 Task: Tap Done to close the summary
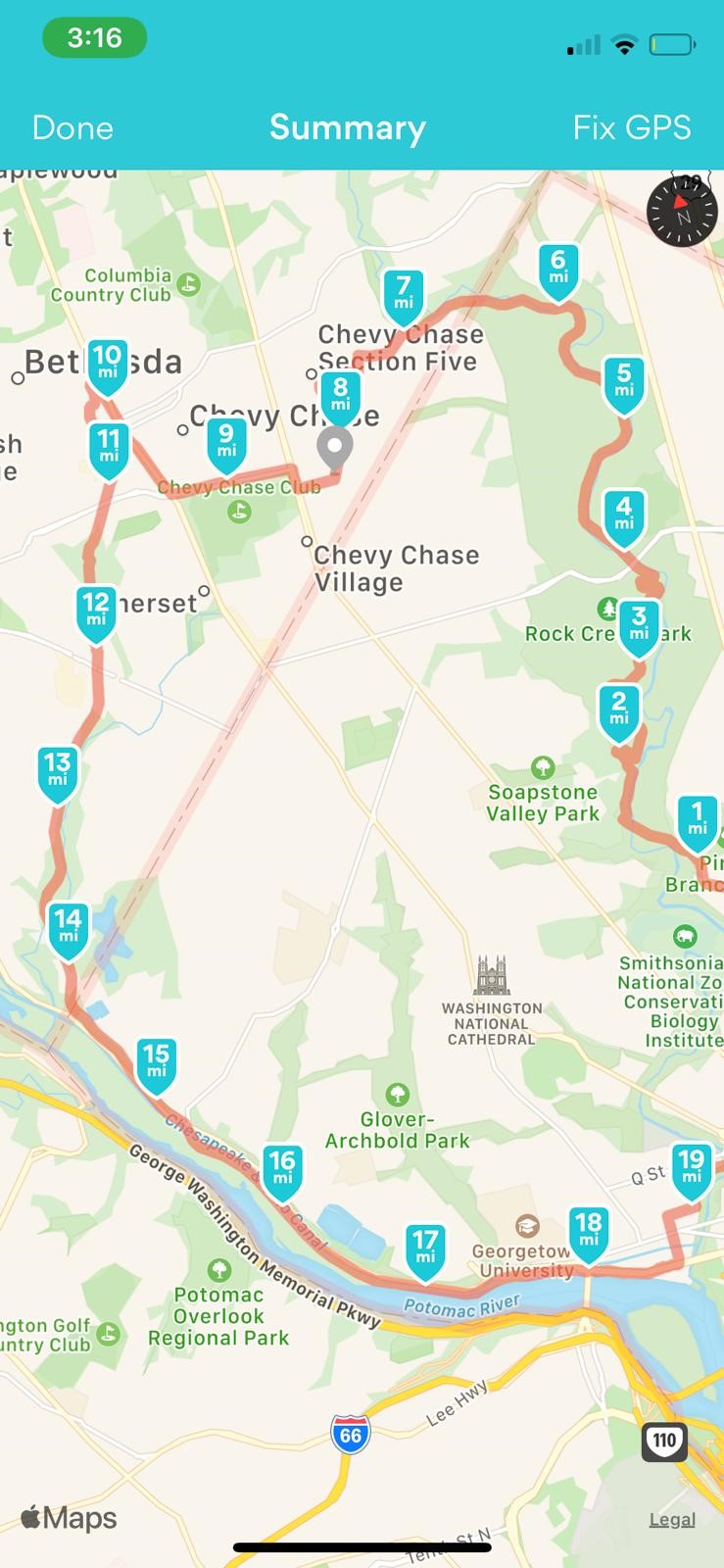coord(72,127)
